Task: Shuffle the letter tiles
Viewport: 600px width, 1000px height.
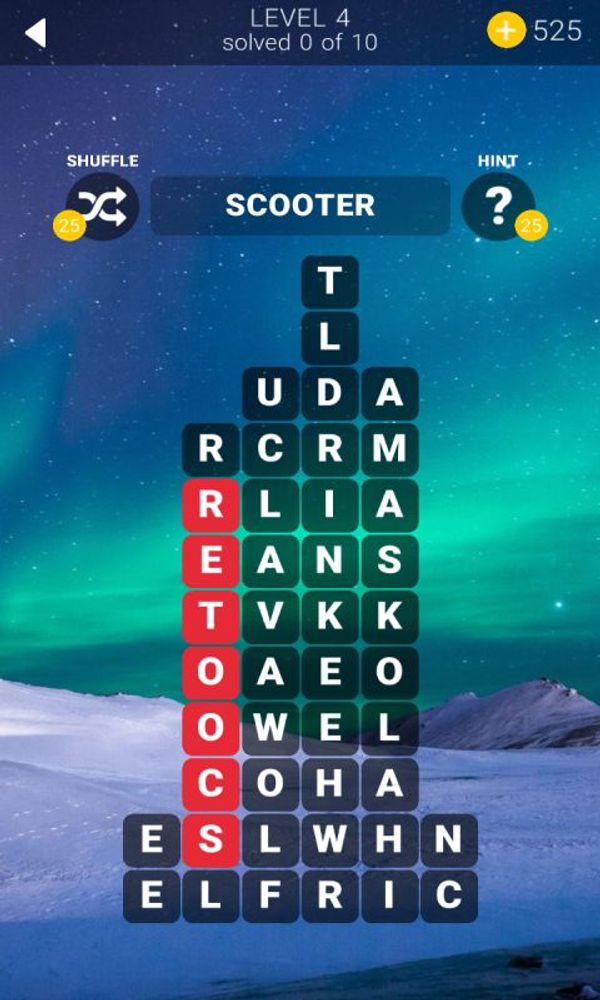Action: click(101, 206)
